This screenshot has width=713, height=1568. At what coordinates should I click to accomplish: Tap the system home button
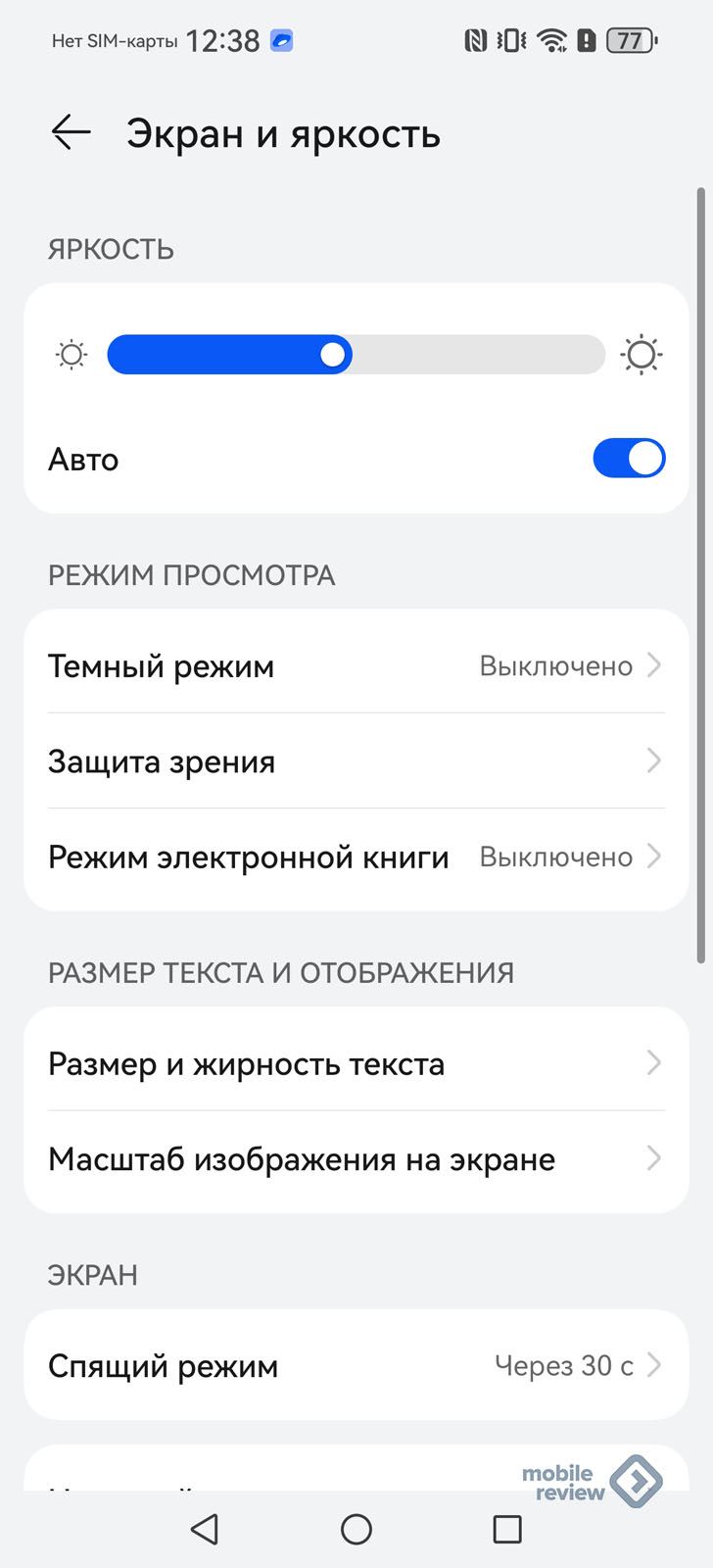point(356,1529)
